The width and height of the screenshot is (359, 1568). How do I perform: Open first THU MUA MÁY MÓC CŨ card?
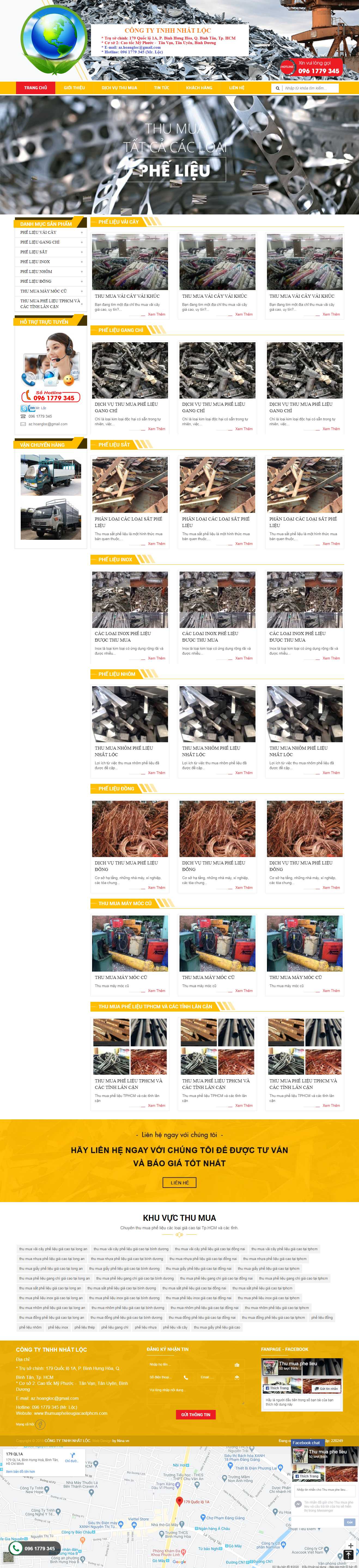(121, 977)
